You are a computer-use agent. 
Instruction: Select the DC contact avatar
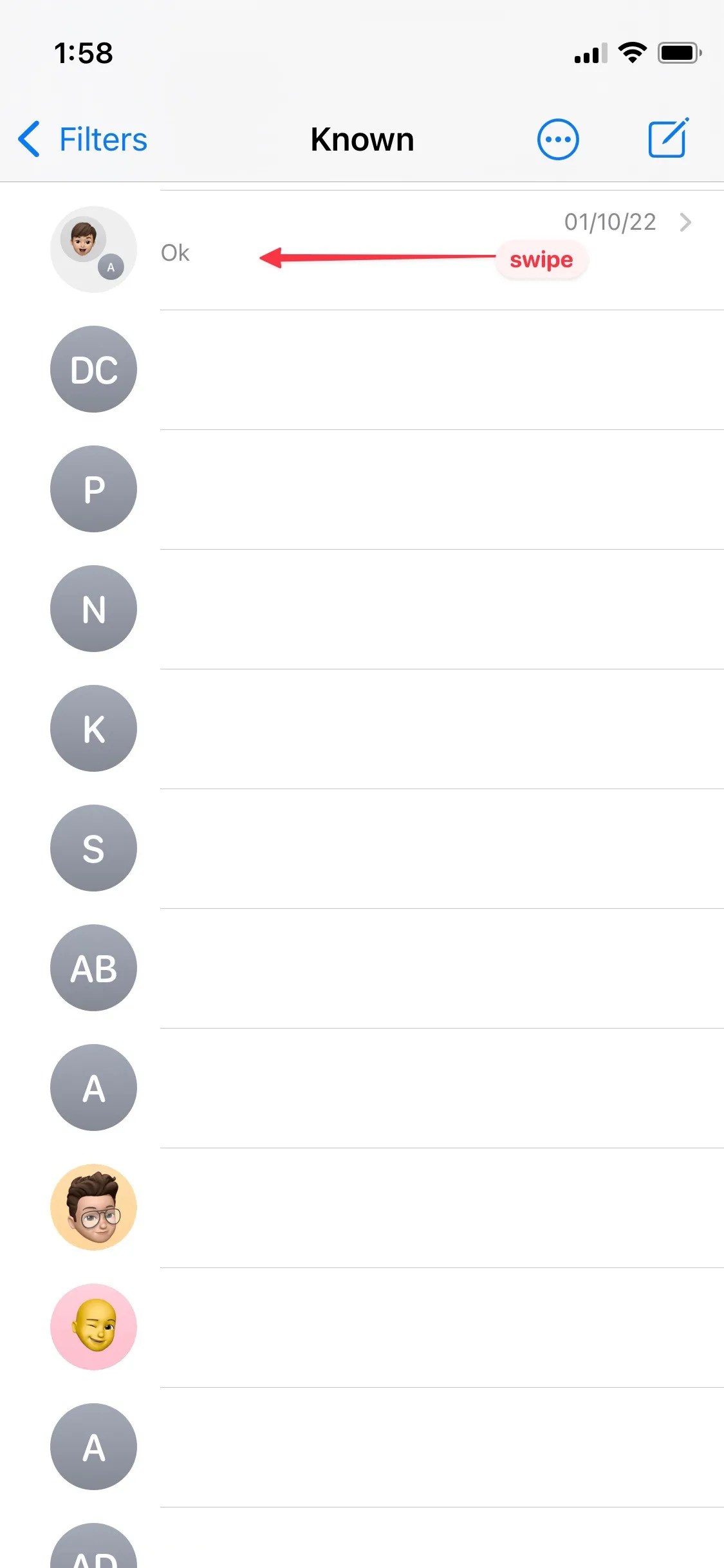point(93,369)
